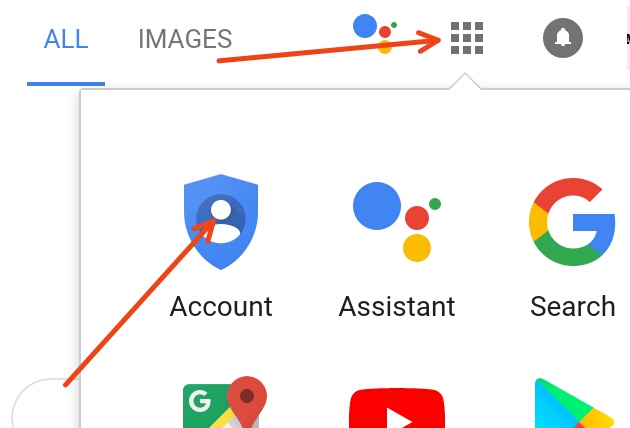Open the notifications bell

coord(563,39)
